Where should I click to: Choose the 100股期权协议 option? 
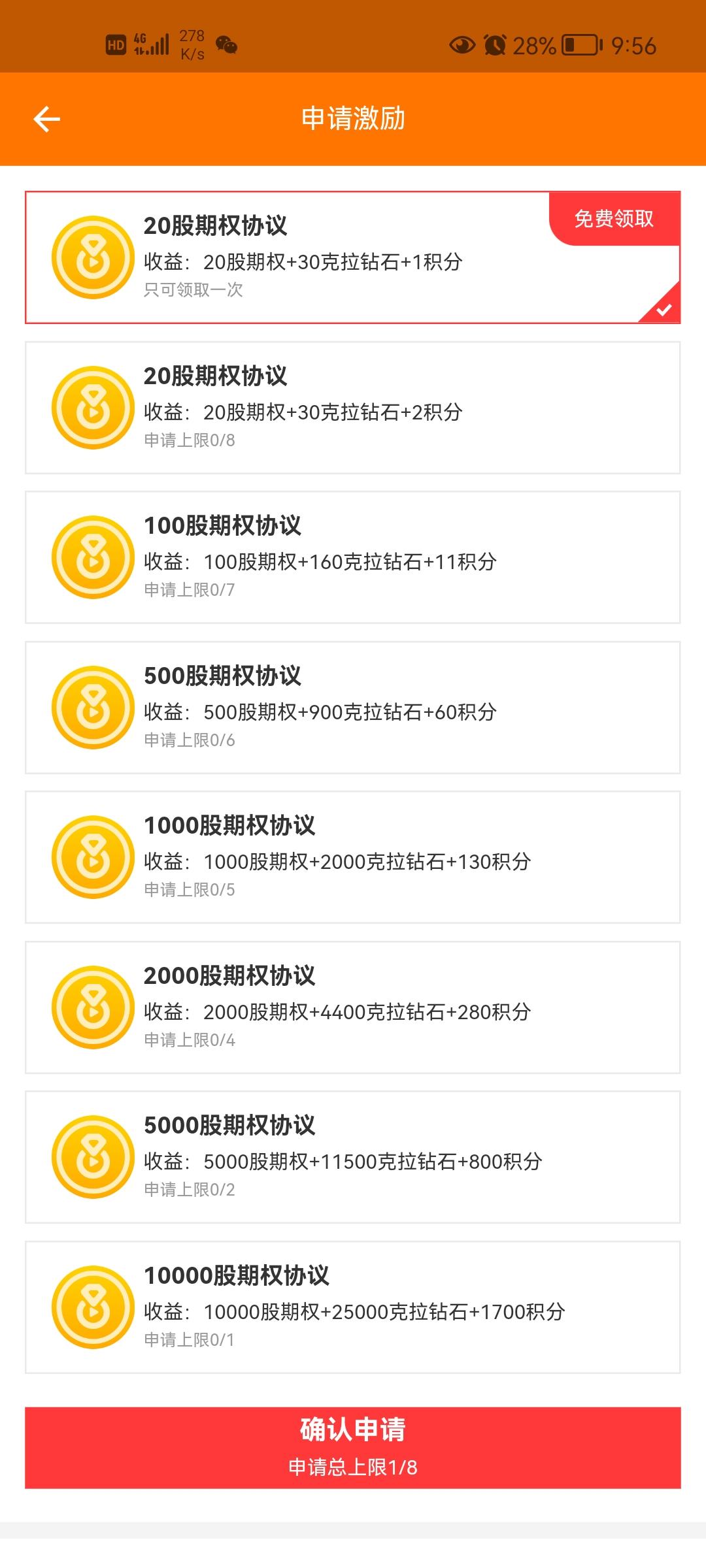tap(353, 557)
